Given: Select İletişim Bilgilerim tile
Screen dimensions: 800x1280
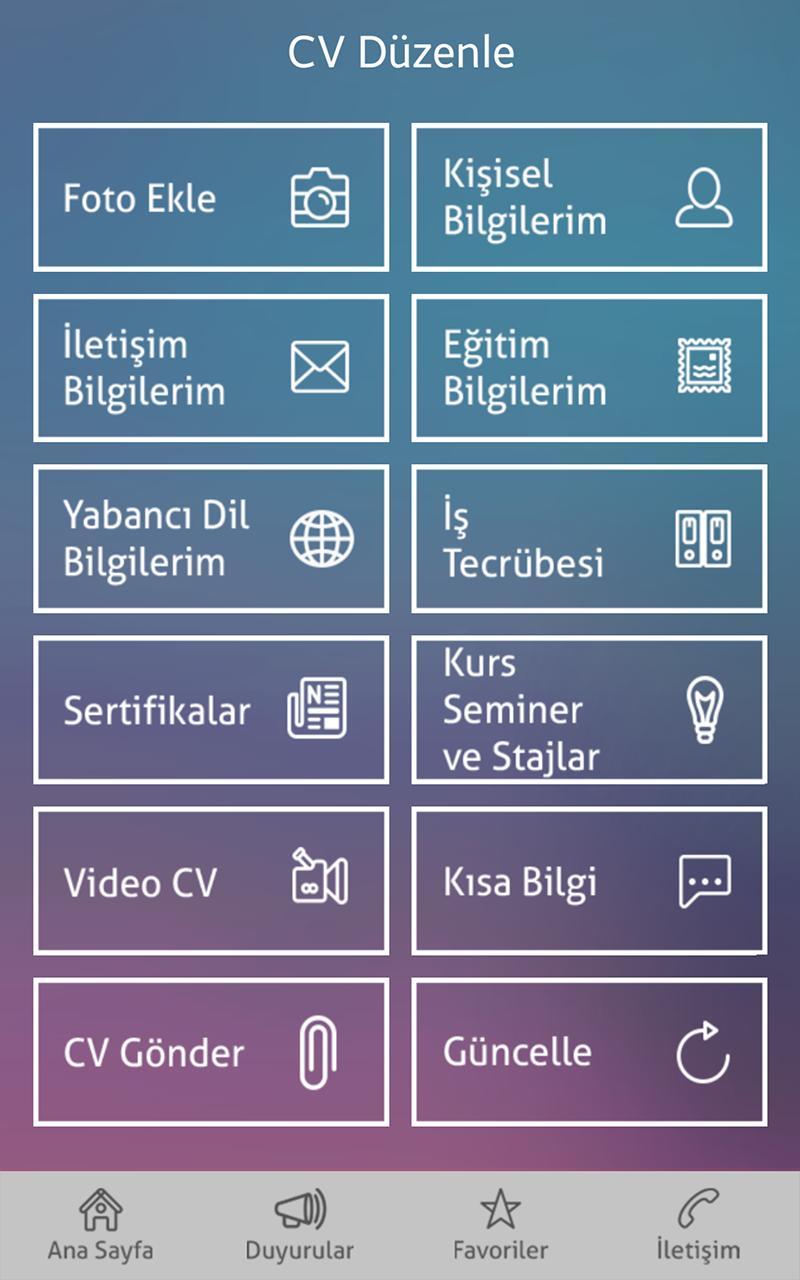Looking at the screenshot, I should coord(211,368).
